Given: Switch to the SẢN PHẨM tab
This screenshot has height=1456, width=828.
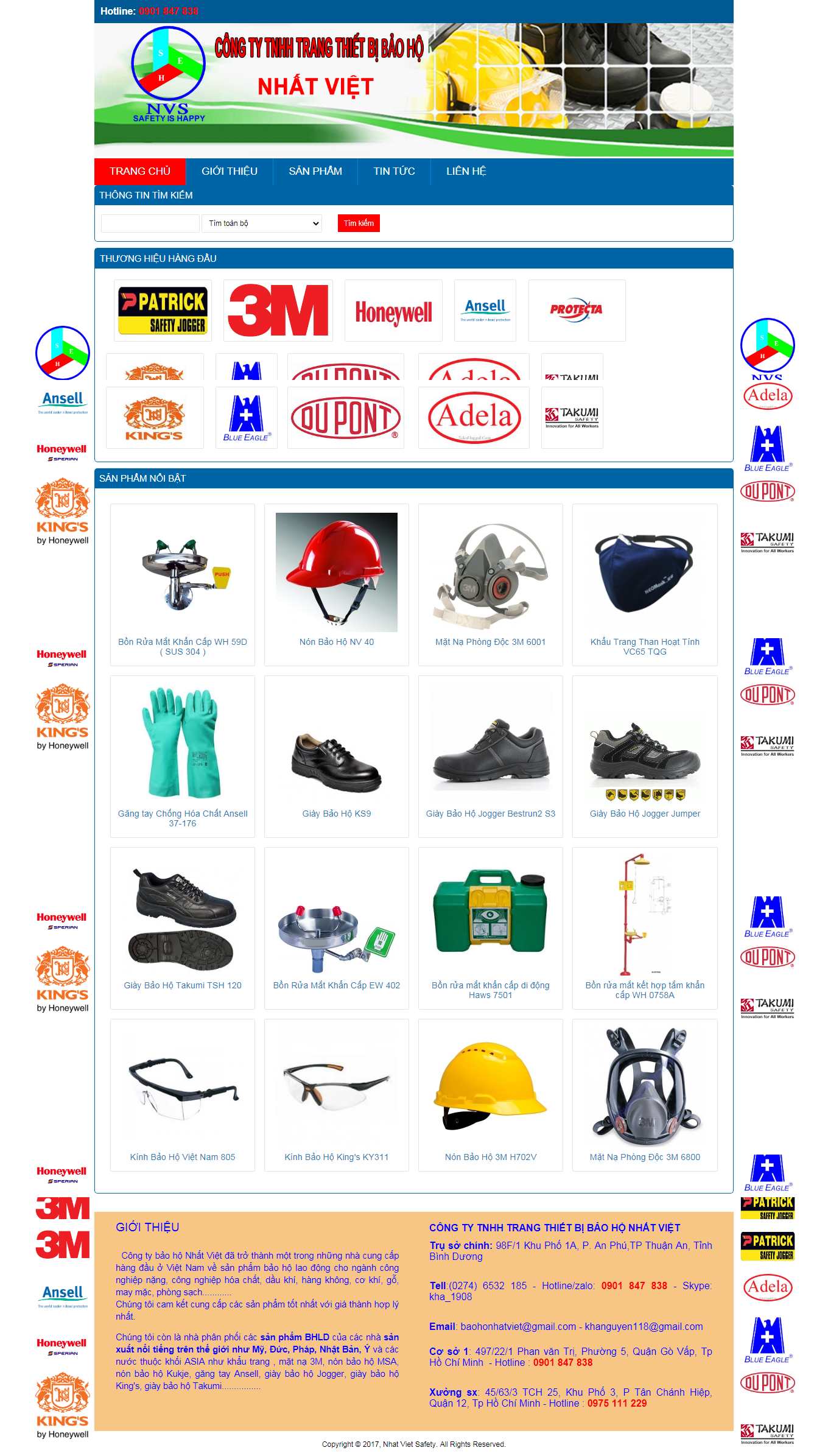Looking at the screenshot, I should [315, 171].
